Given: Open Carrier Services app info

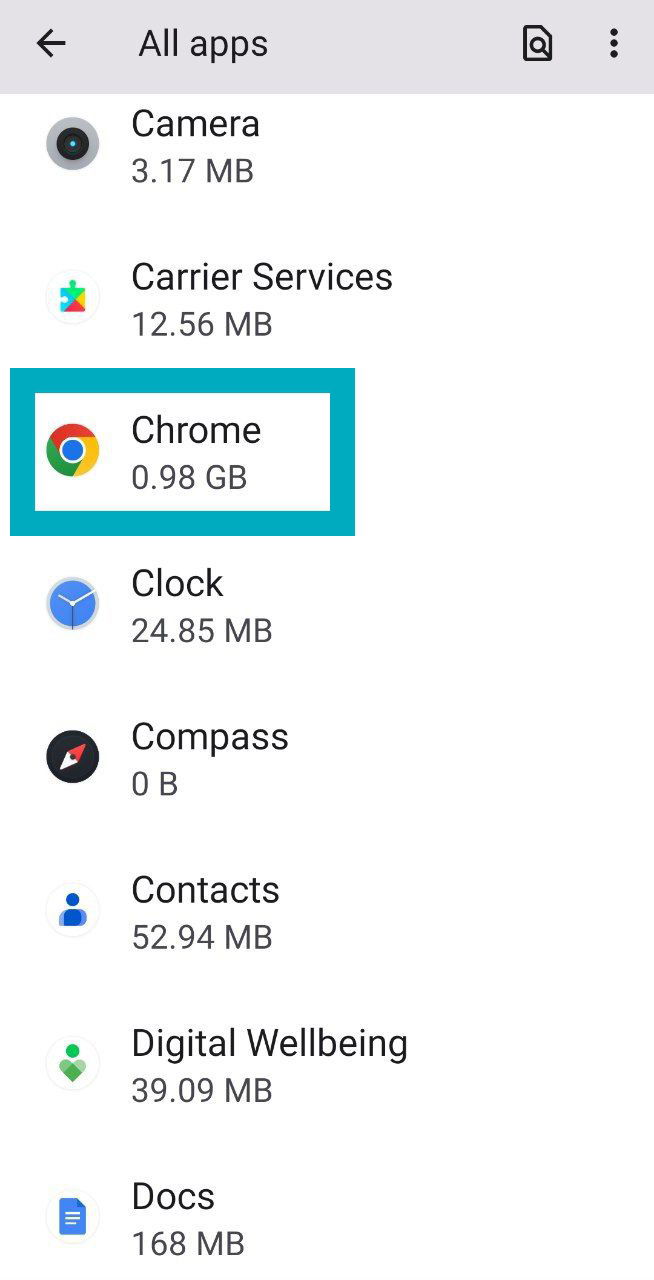Looking at the screenshot, I should [x=260, y=299].
